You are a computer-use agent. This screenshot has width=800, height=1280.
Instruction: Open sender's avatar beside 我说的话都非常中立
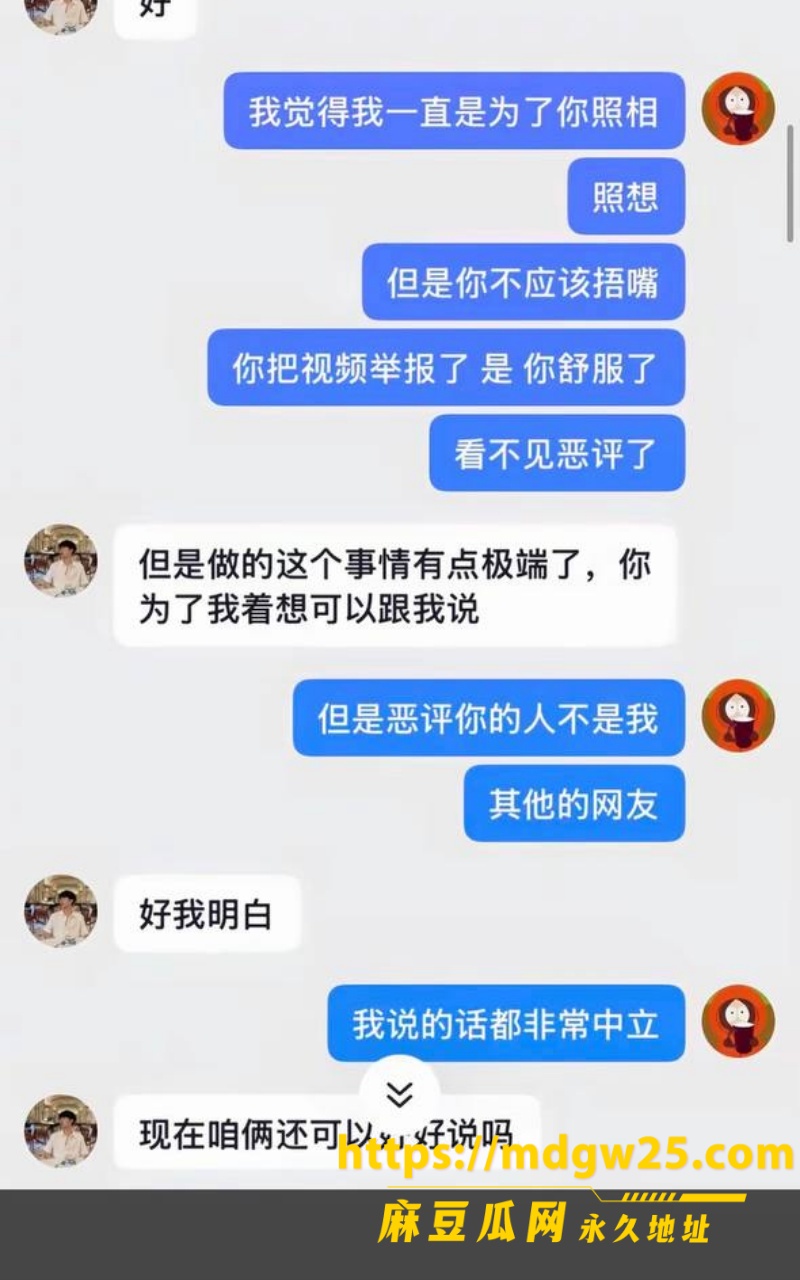738,1021
